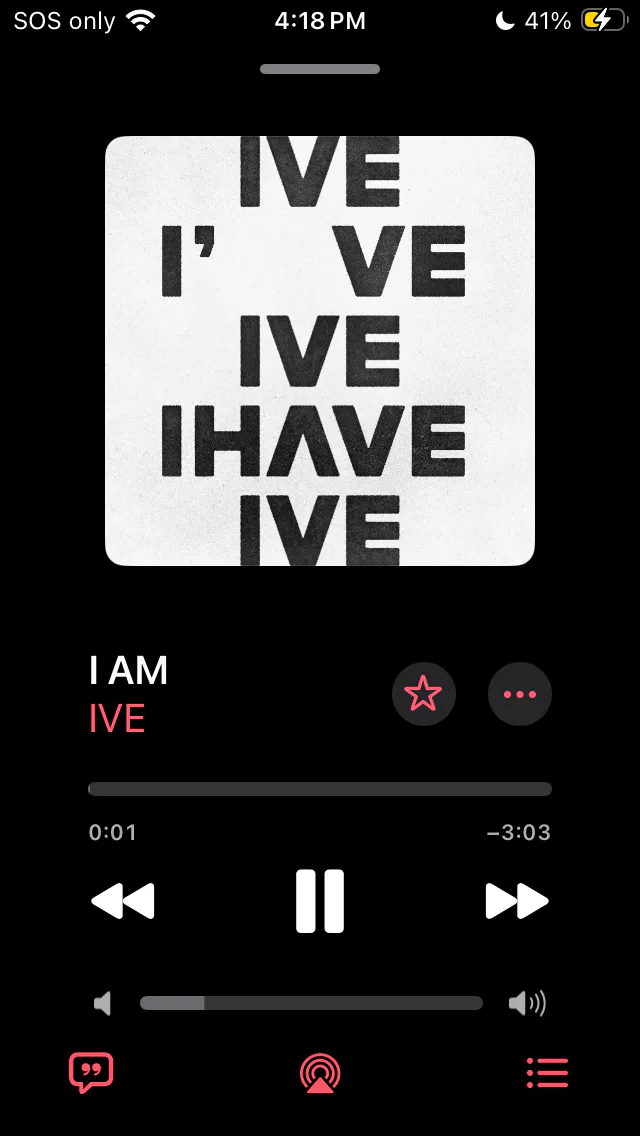Tap the volume slider to change volume
This screenshot has height=1136, width=640.
click(311, 1003)
